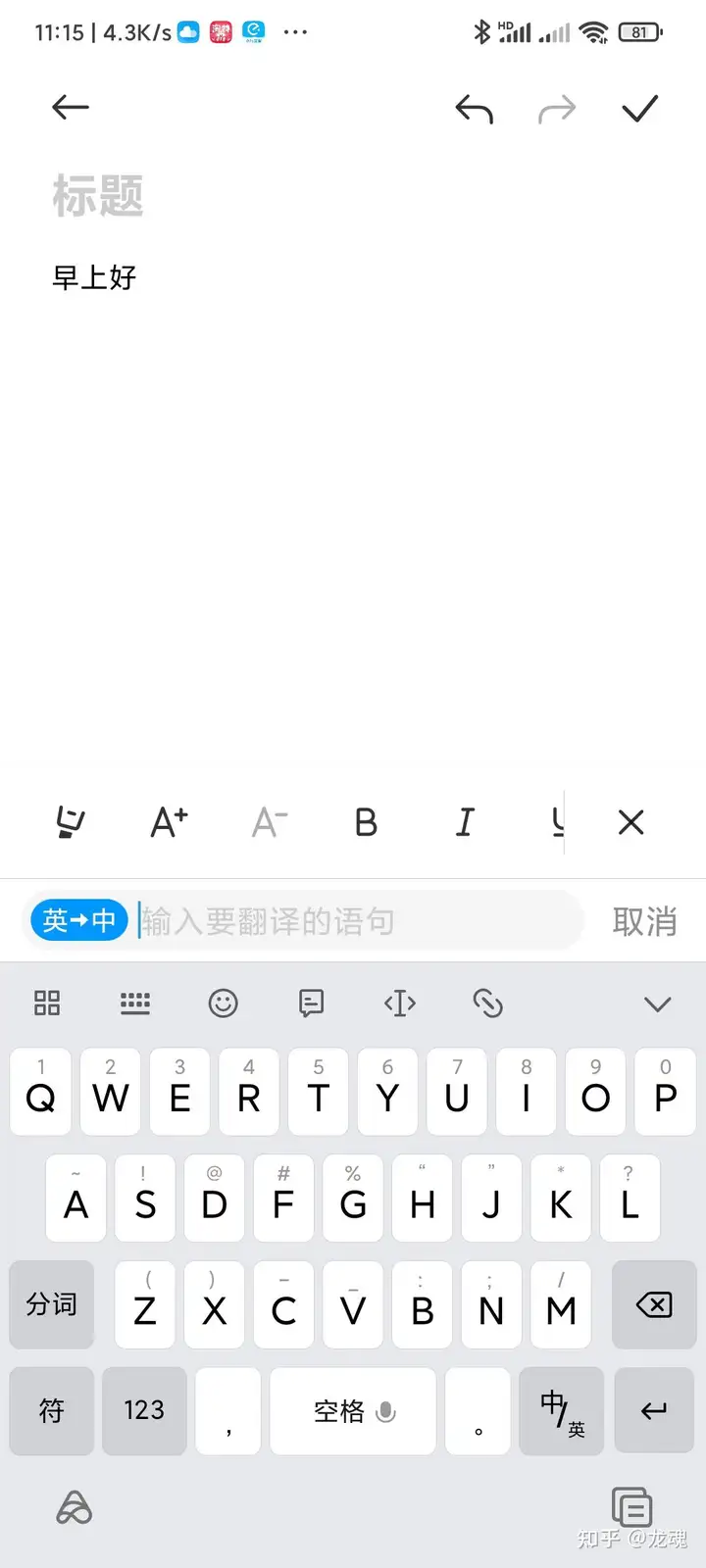Switch translation direction 英→中
The image size is (706, 1568).
(x=79, y=920)
